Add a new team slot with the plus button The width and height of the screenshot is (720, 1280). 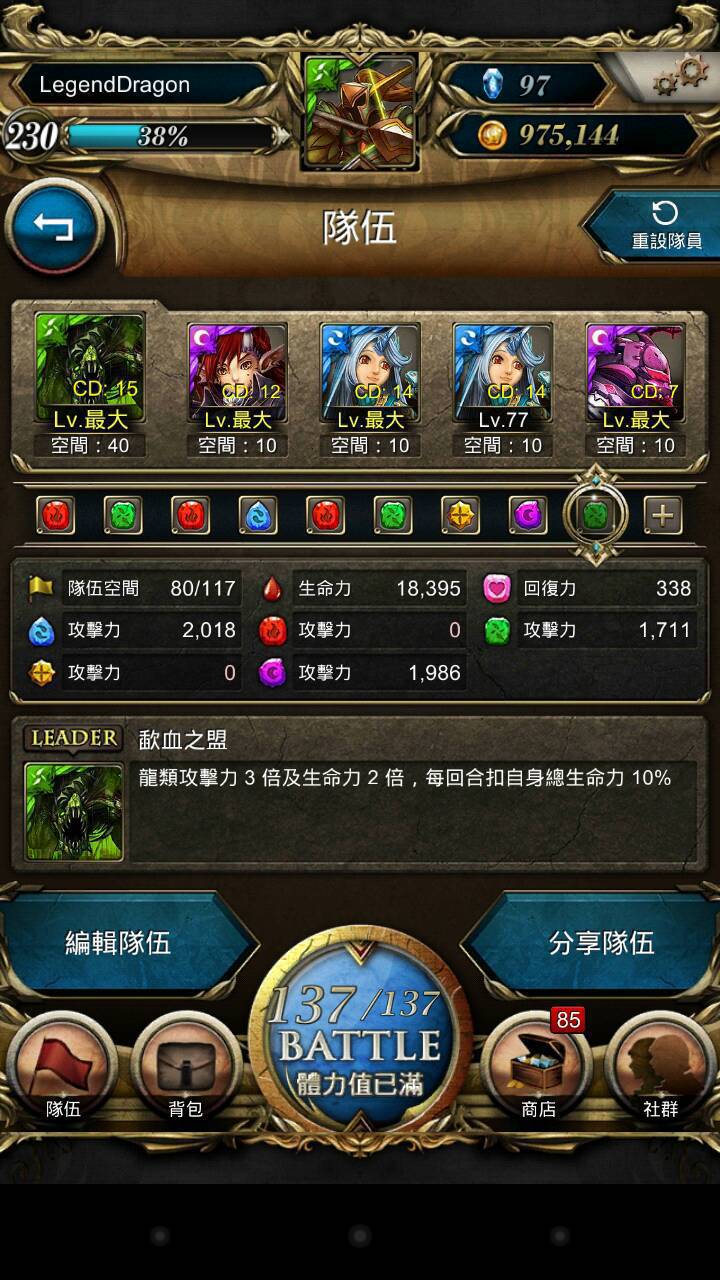point(662,516)
